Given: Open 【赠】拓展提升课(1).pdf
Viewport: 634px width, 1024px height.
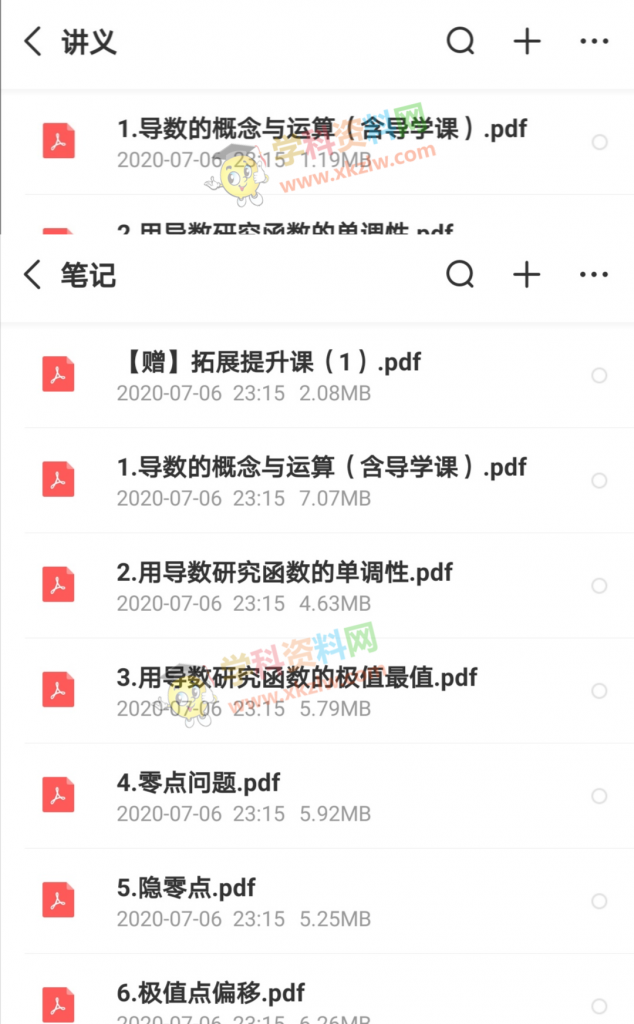Looking at the screenshot, I should tap(270, 375).
